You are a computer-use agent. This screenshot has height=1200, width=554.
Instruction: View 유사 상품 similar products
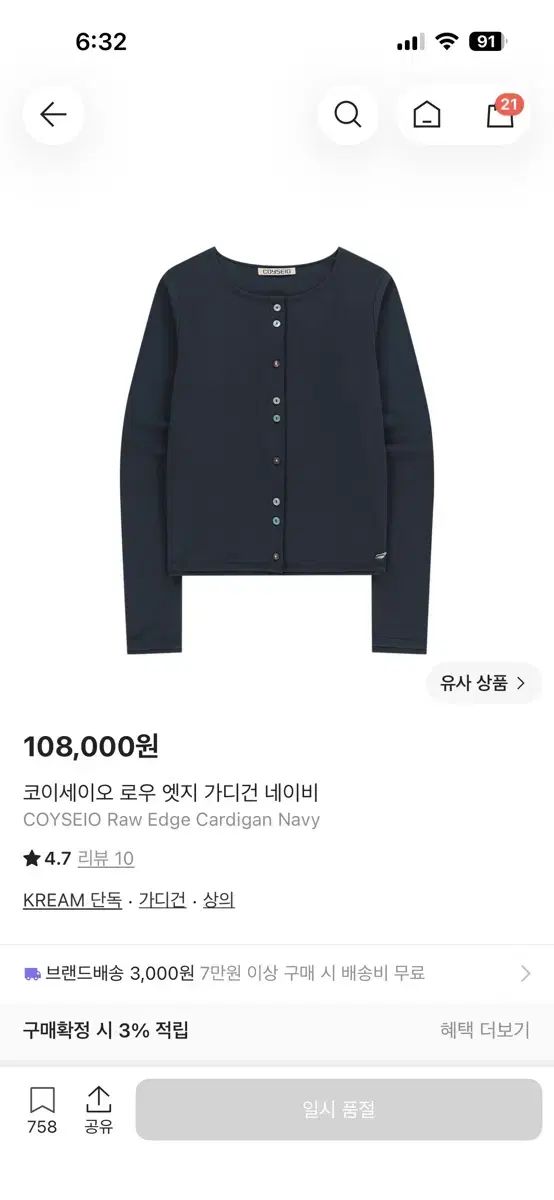[484, 683]
